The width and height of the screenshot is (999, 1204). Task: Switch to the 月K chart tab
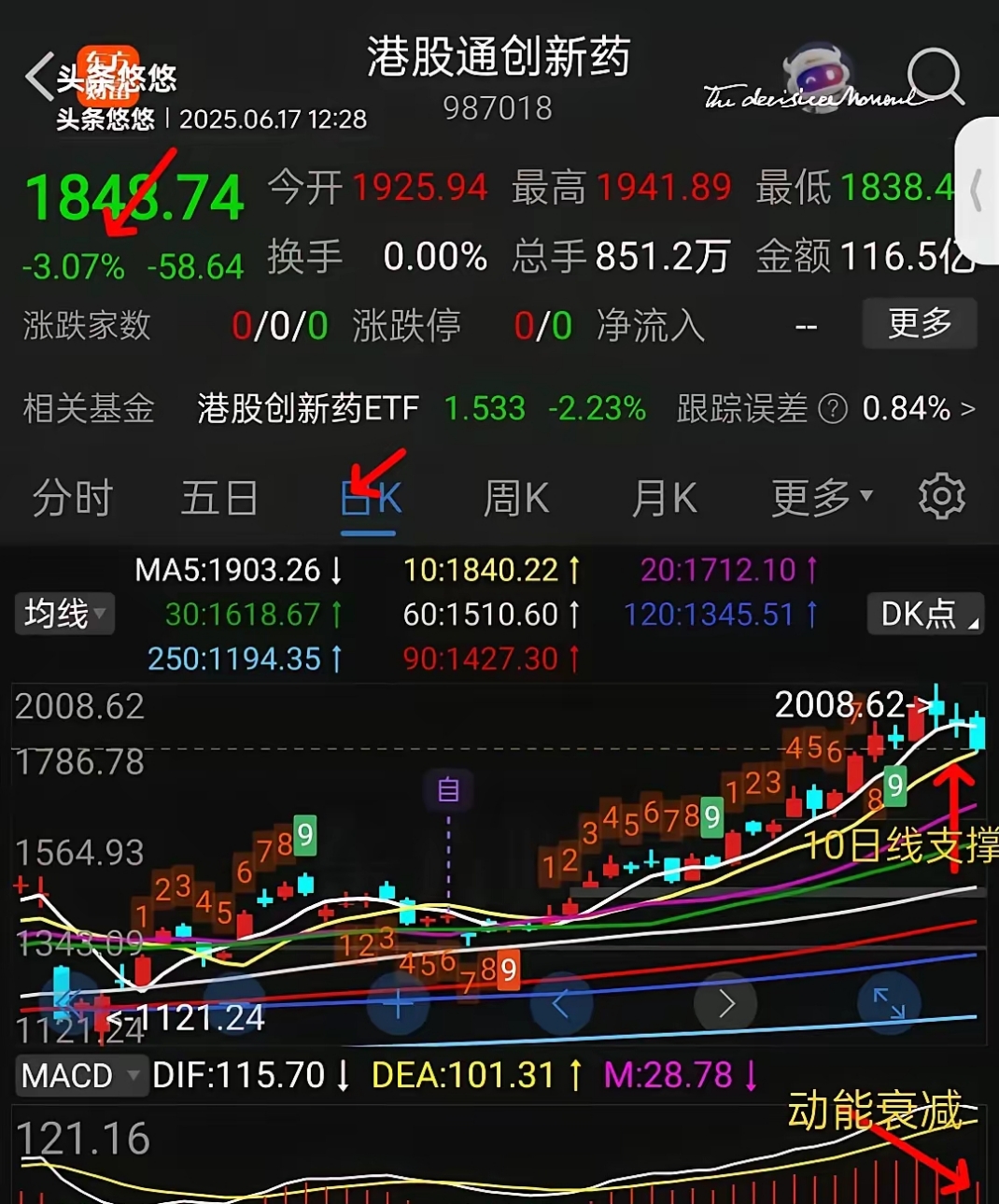[666, 498]
